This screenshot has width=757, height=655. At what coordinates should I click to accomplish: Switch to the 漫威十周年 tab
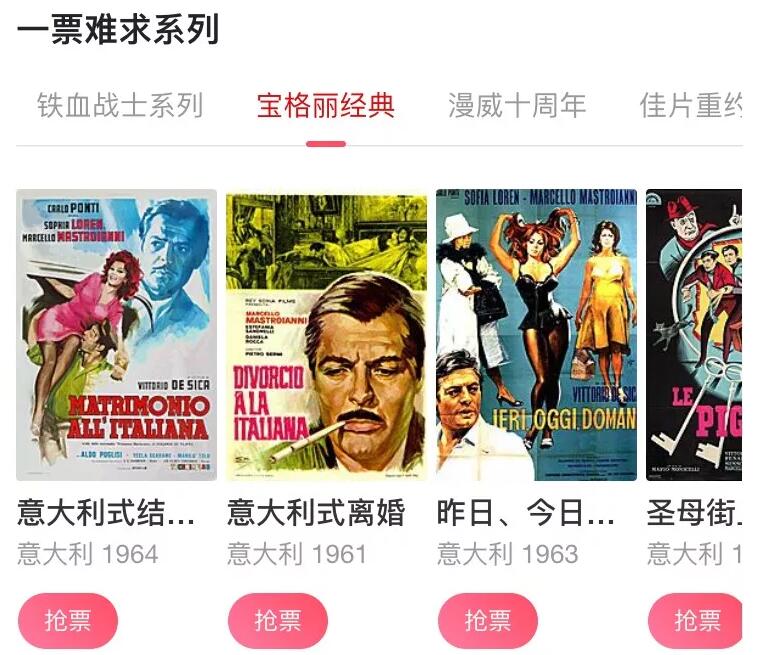517,105
